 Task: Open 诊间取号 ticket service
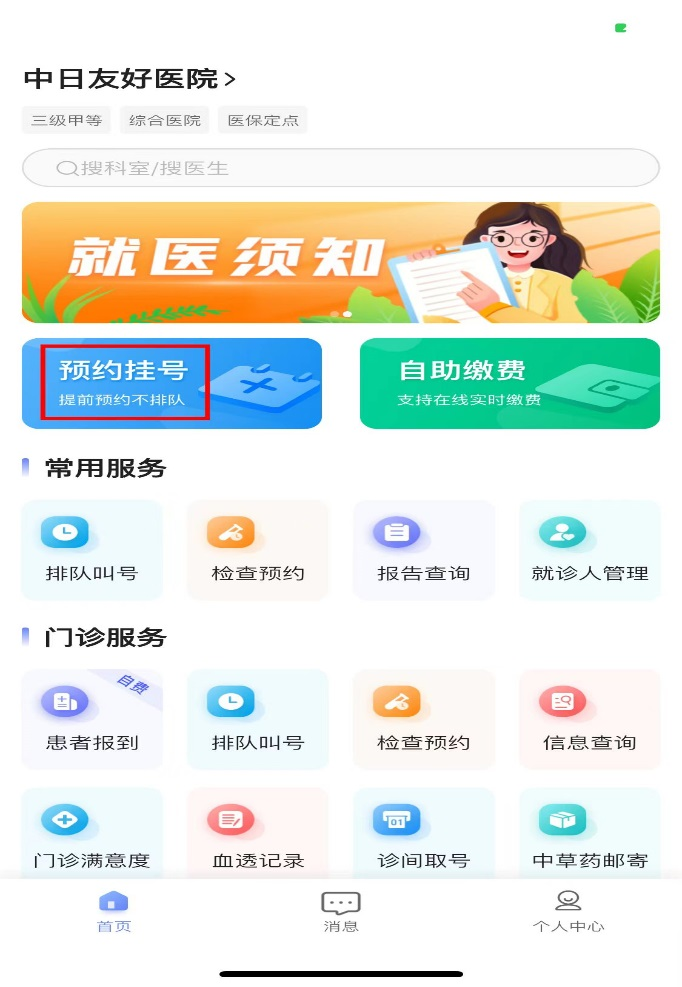(423, 836)
